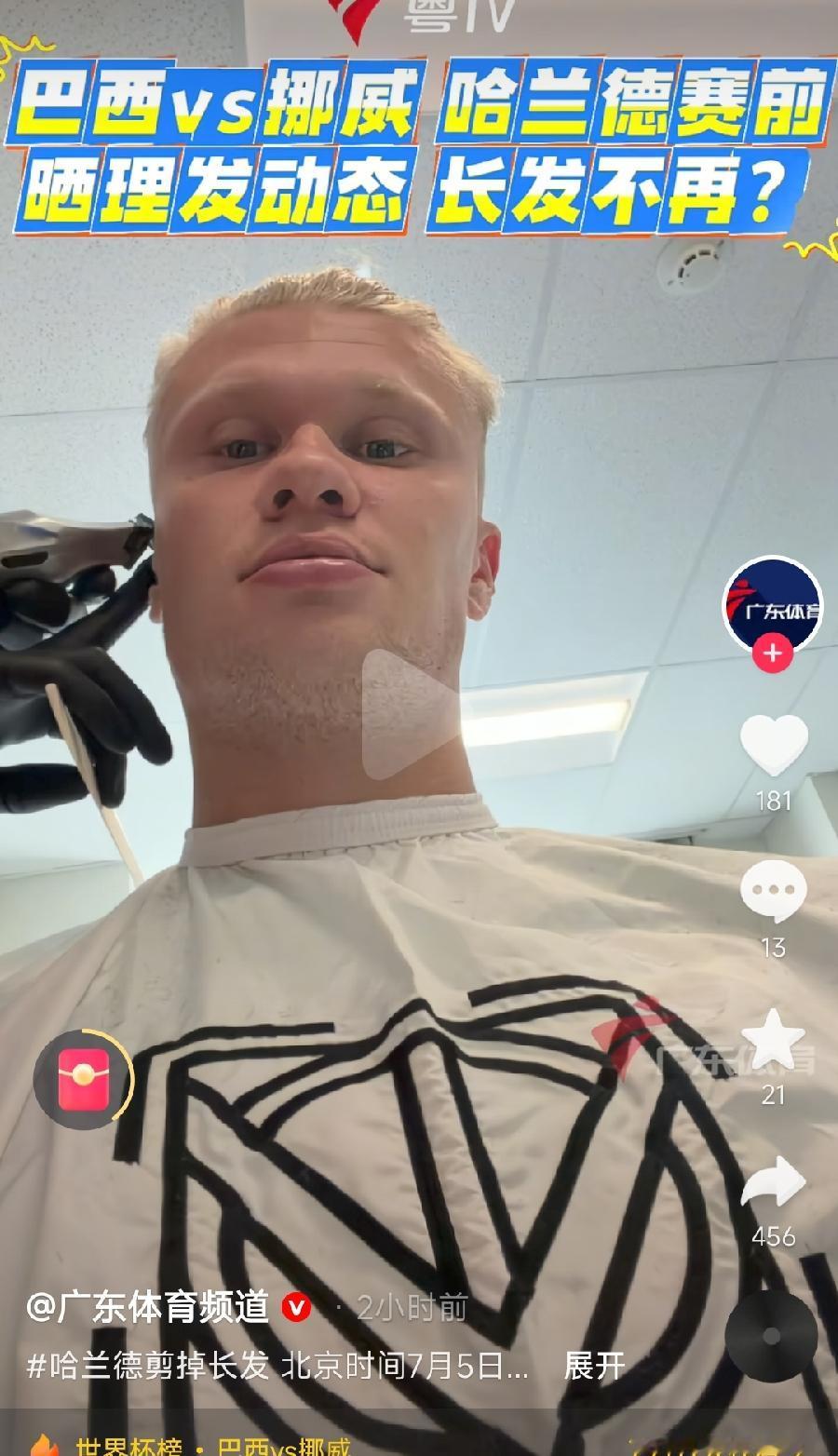Screen dimensions: 838x1456
Task: Open the comments section
Action: 774,892
